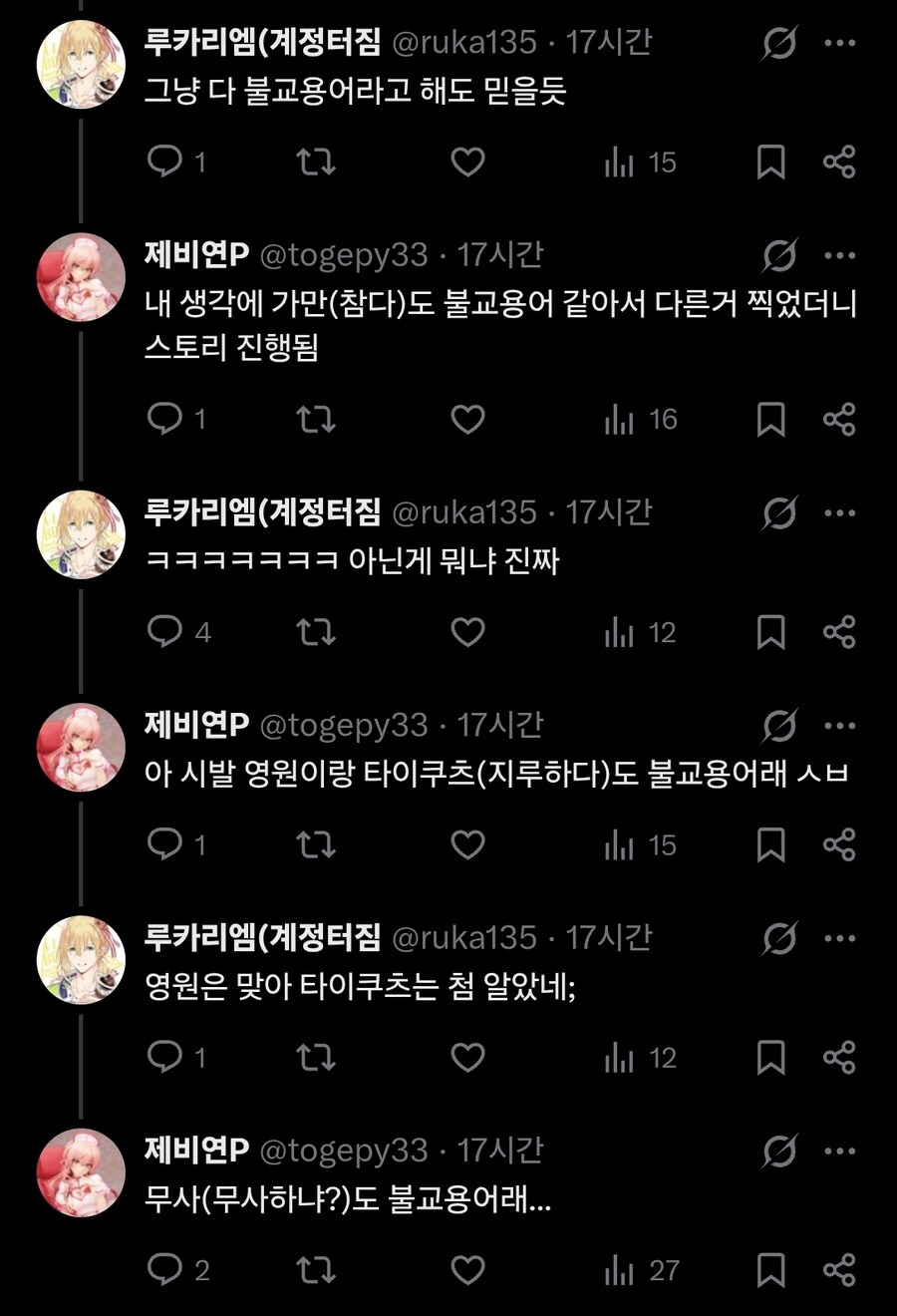Reply to the tweet '그냥 다 불교용어라고 해도 믿을듯'
The image size is (897, 1316).
162,163
